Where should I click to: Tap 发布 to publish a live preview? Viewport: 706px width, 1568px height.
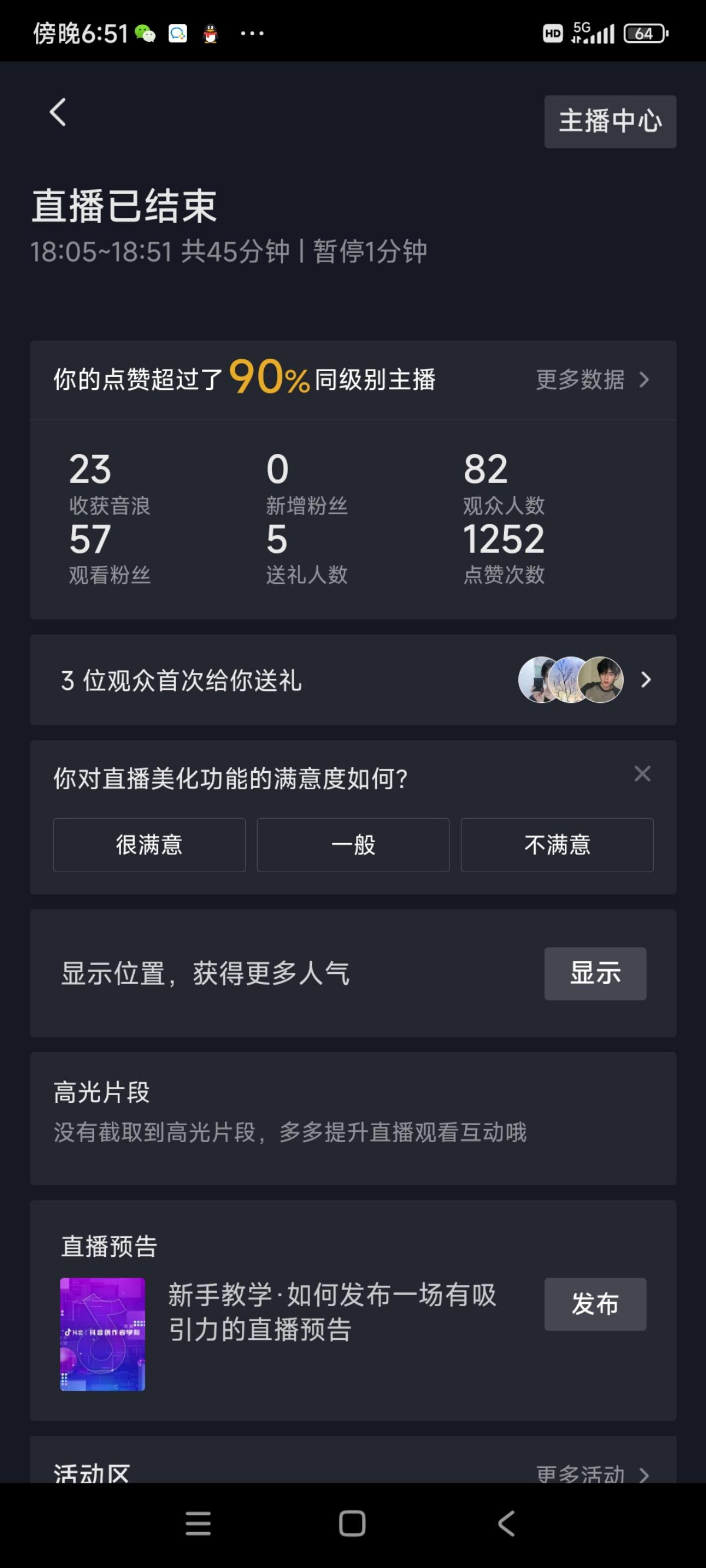pyautogui.click(x=595, y=1305)
